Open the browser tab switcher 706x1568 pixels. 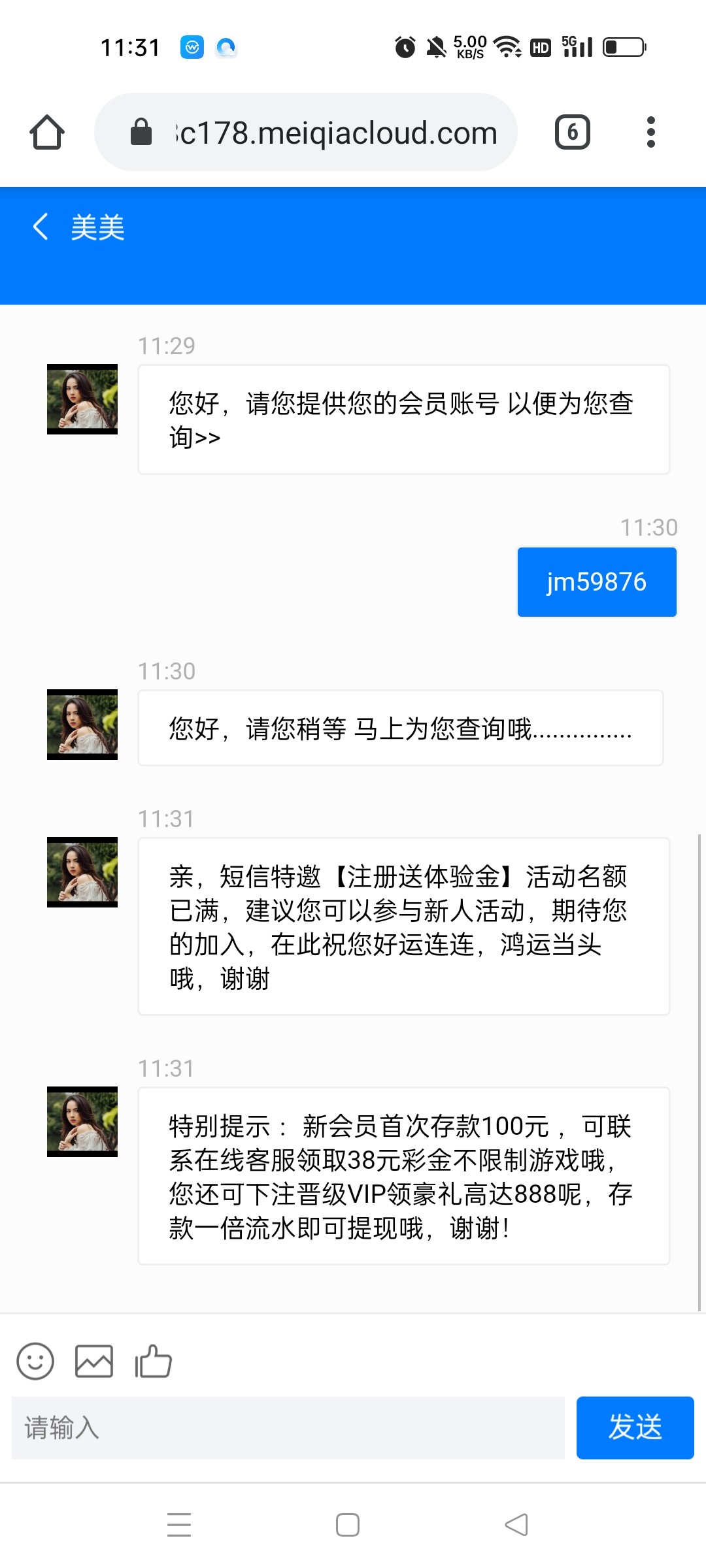tap(572, 133)
